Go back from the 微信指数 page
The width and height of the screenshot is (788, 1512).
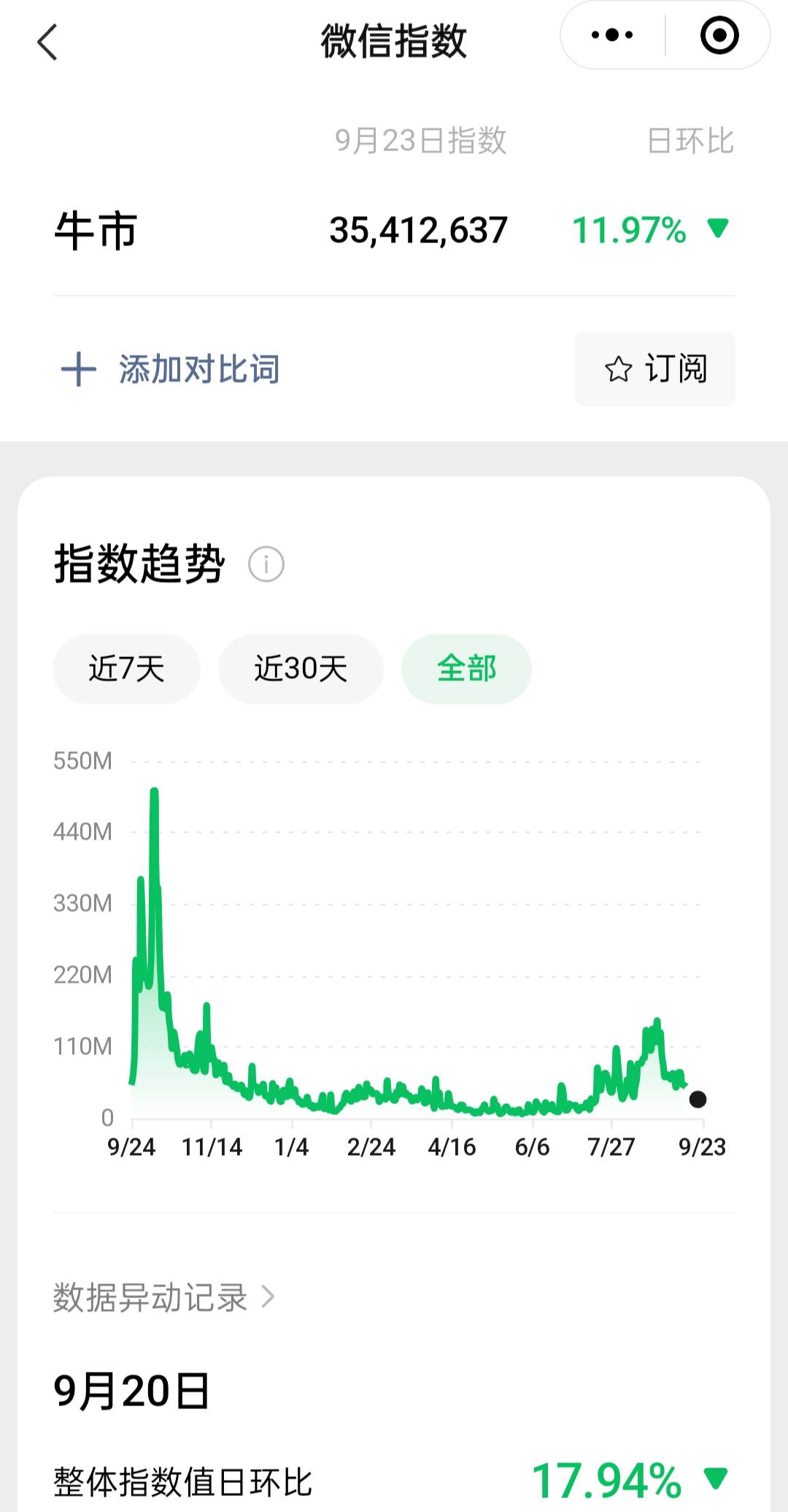coord(47,42)
